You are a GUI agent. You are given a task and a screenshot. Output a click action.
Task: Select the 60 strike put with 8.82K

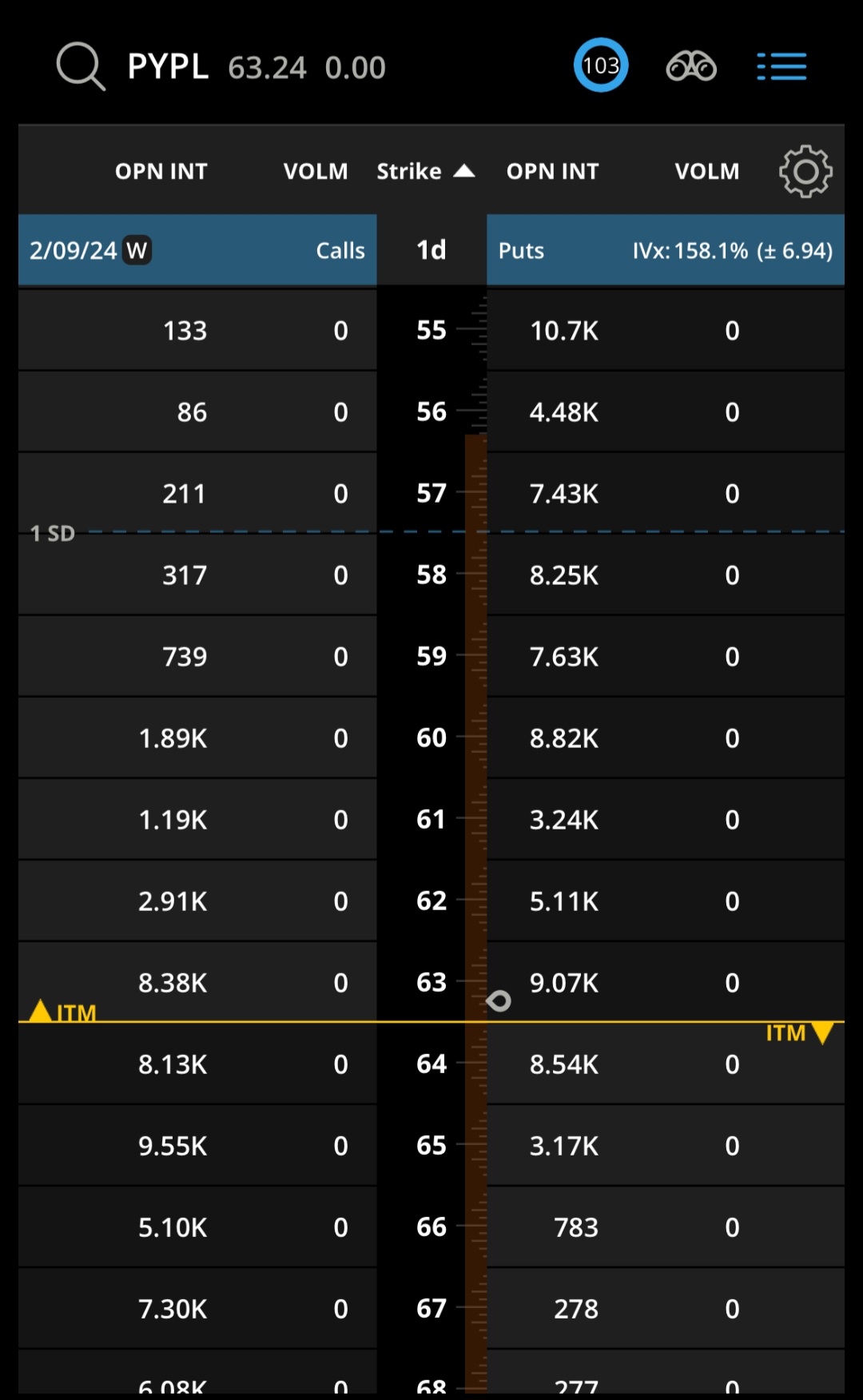(665, 738)
